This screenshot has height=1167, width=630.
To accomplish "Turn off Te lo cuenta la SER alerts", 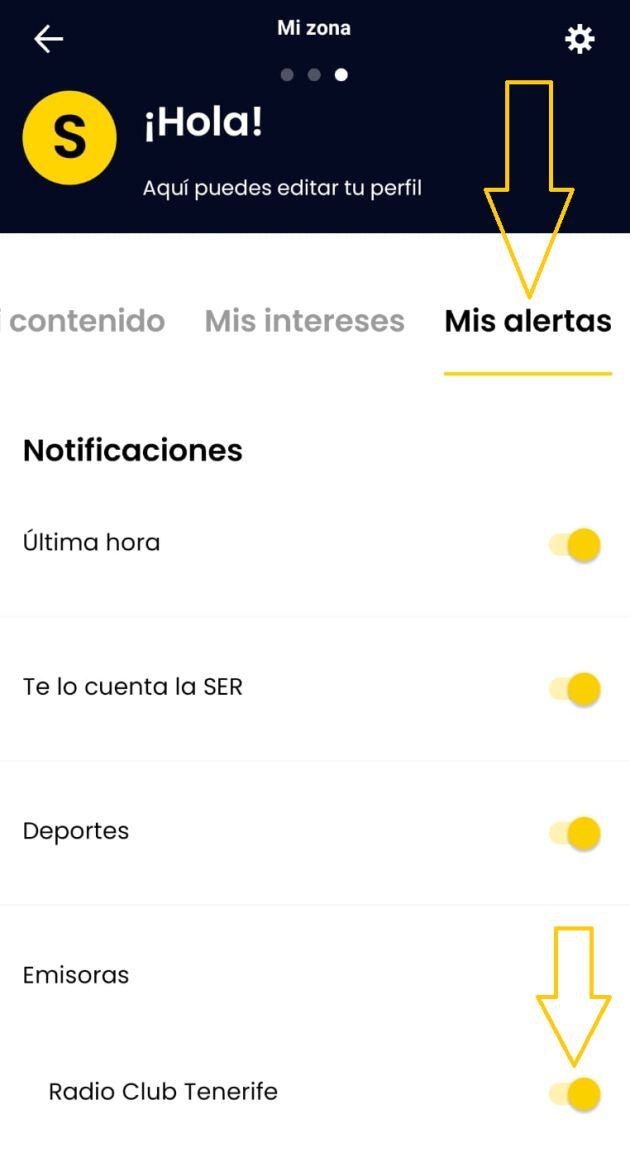I will [576, 689].
